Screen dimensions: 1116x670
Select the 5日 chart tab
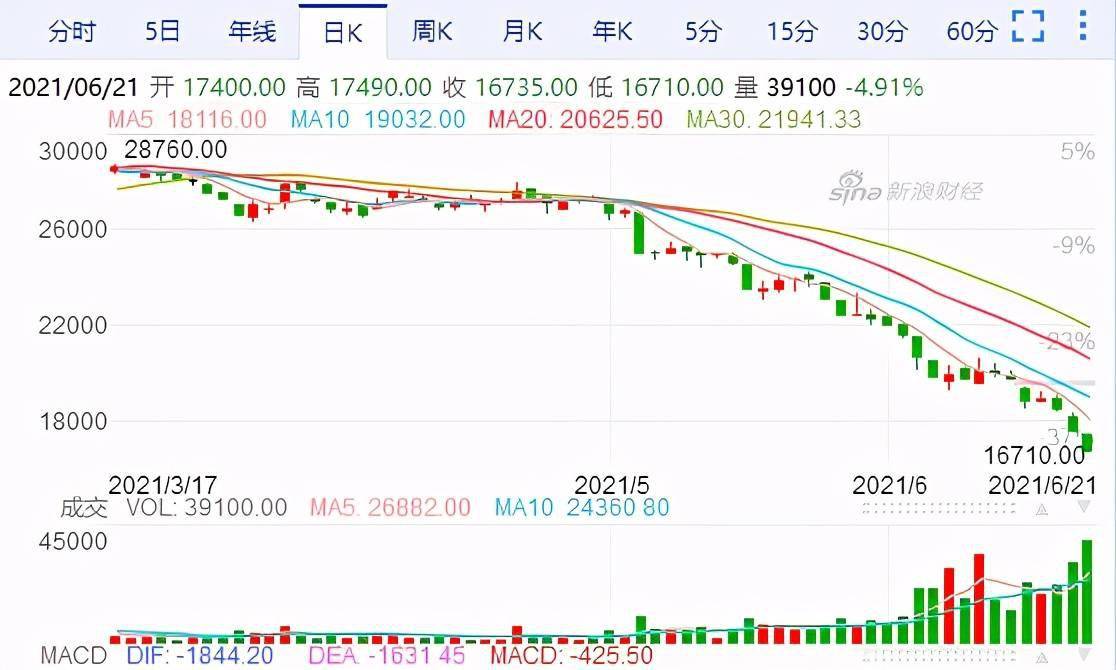[x=162, y=31]
